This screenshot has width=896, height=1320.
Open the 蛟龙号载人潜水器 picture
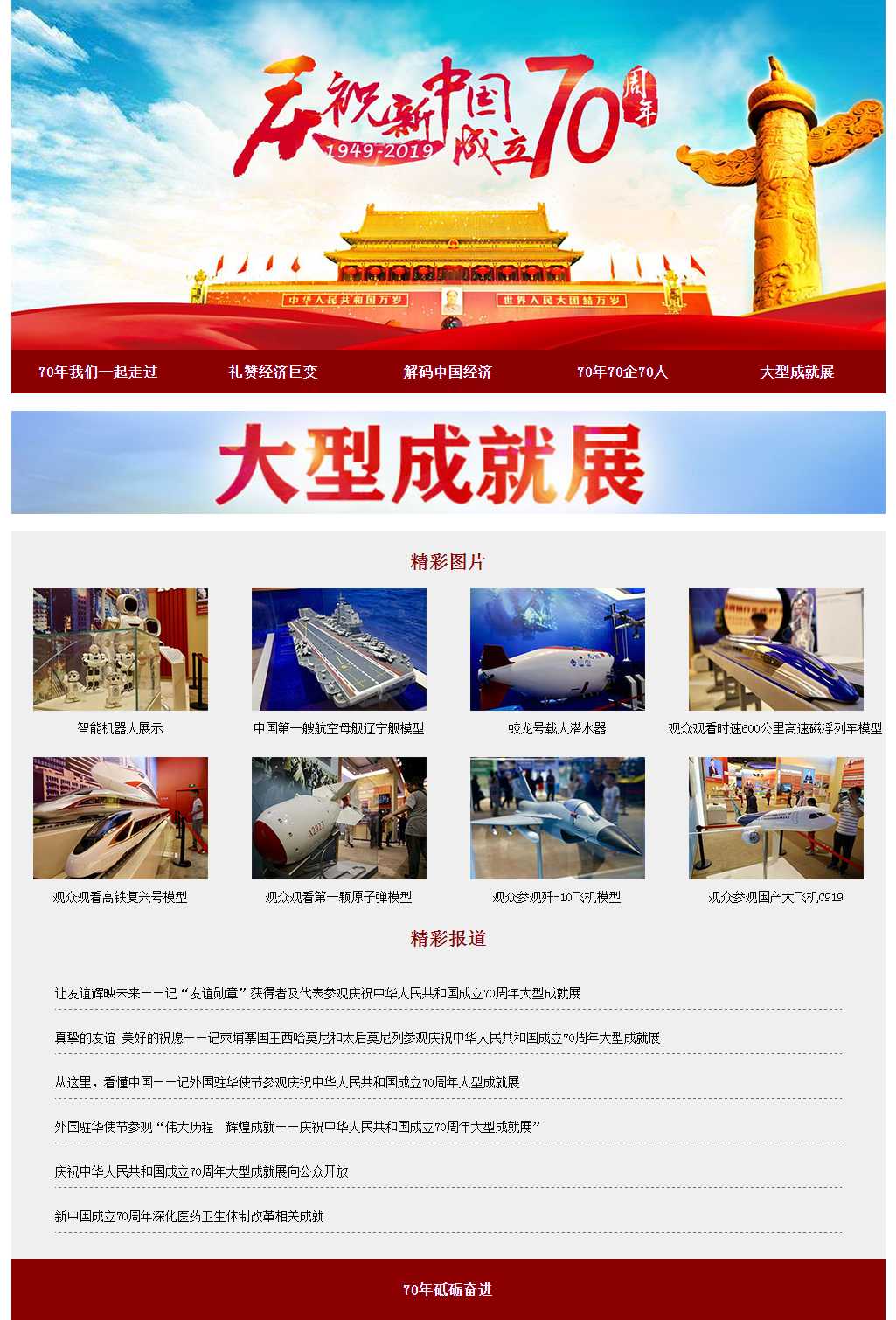point(558,650)
